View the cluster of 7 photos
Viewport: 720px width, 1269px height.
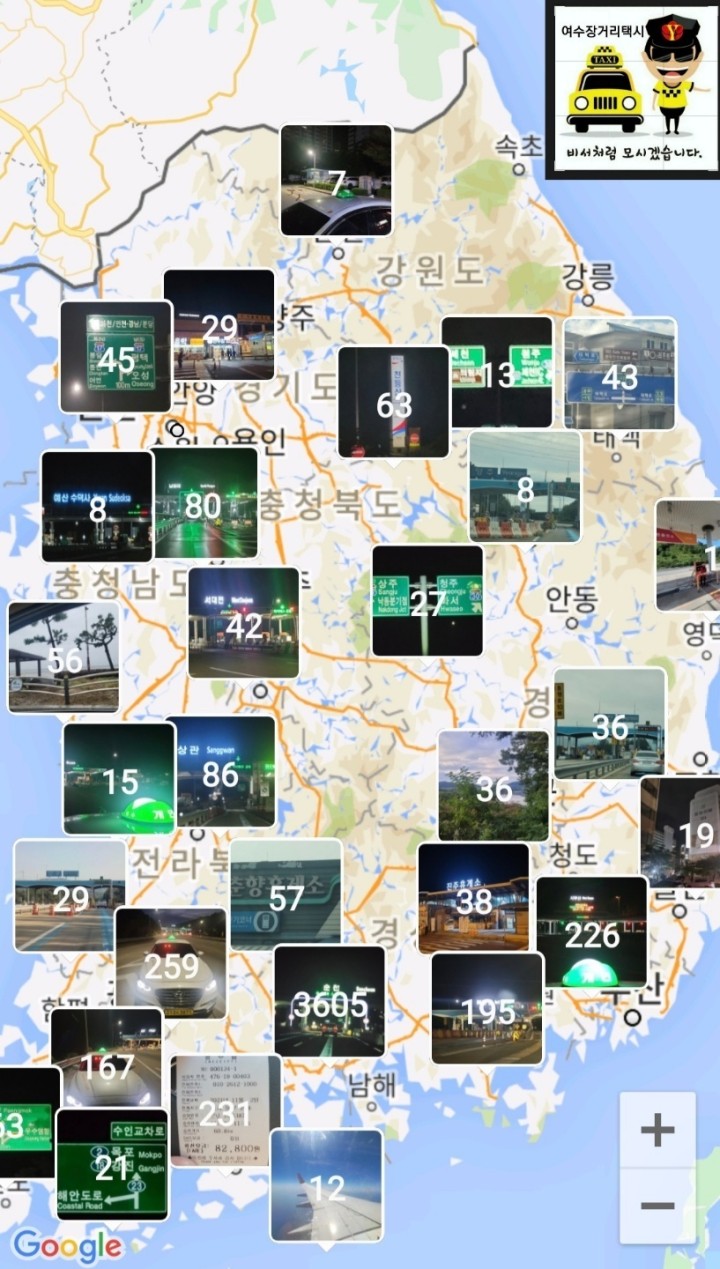pyautogui.click(x=336, y=181)
